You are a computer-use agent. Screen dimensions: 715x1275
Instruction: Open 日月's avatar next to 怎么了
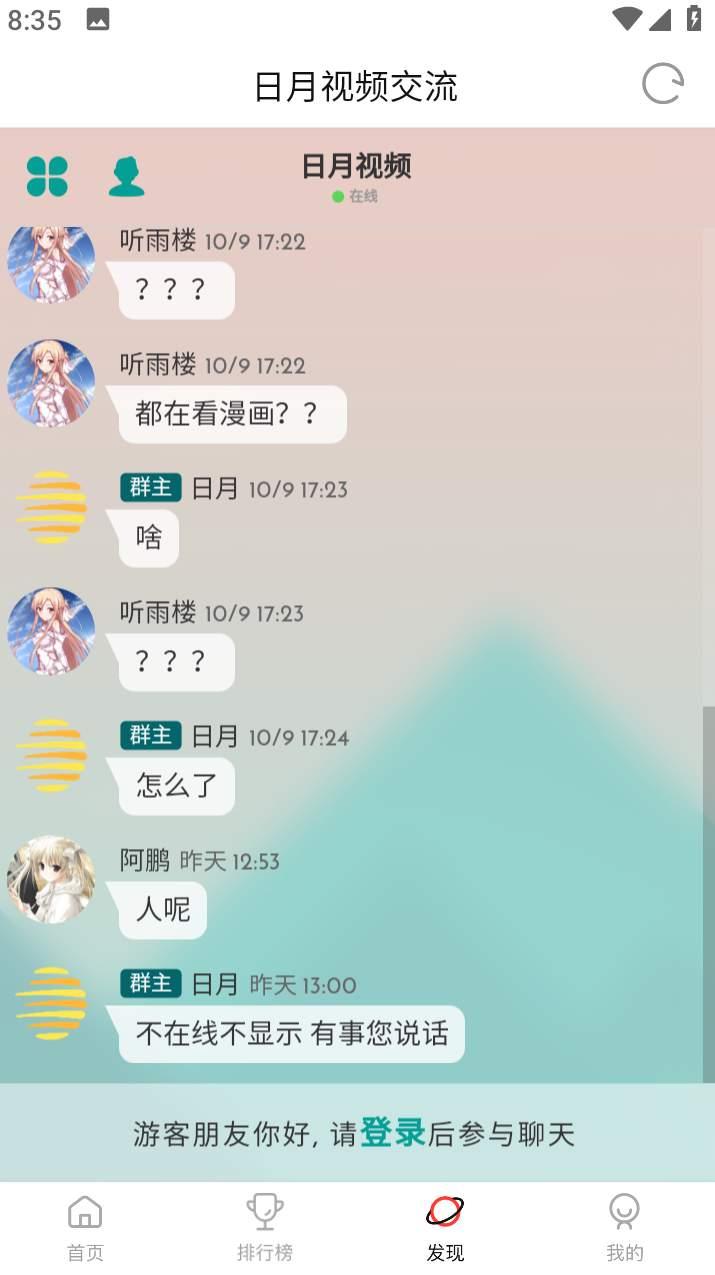(x=51, y=756)
